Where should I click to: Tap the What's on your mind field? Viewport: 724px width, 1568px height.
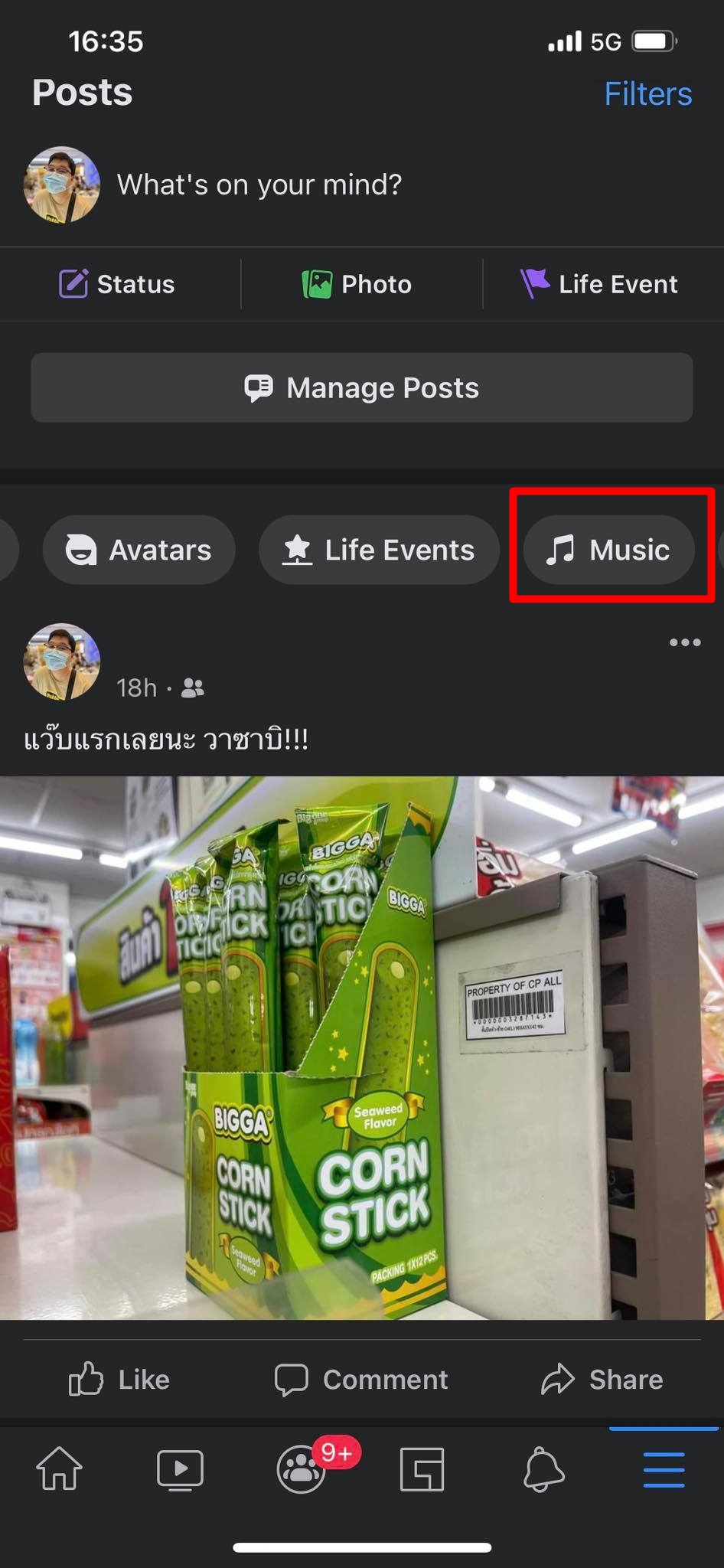[259, 185]
